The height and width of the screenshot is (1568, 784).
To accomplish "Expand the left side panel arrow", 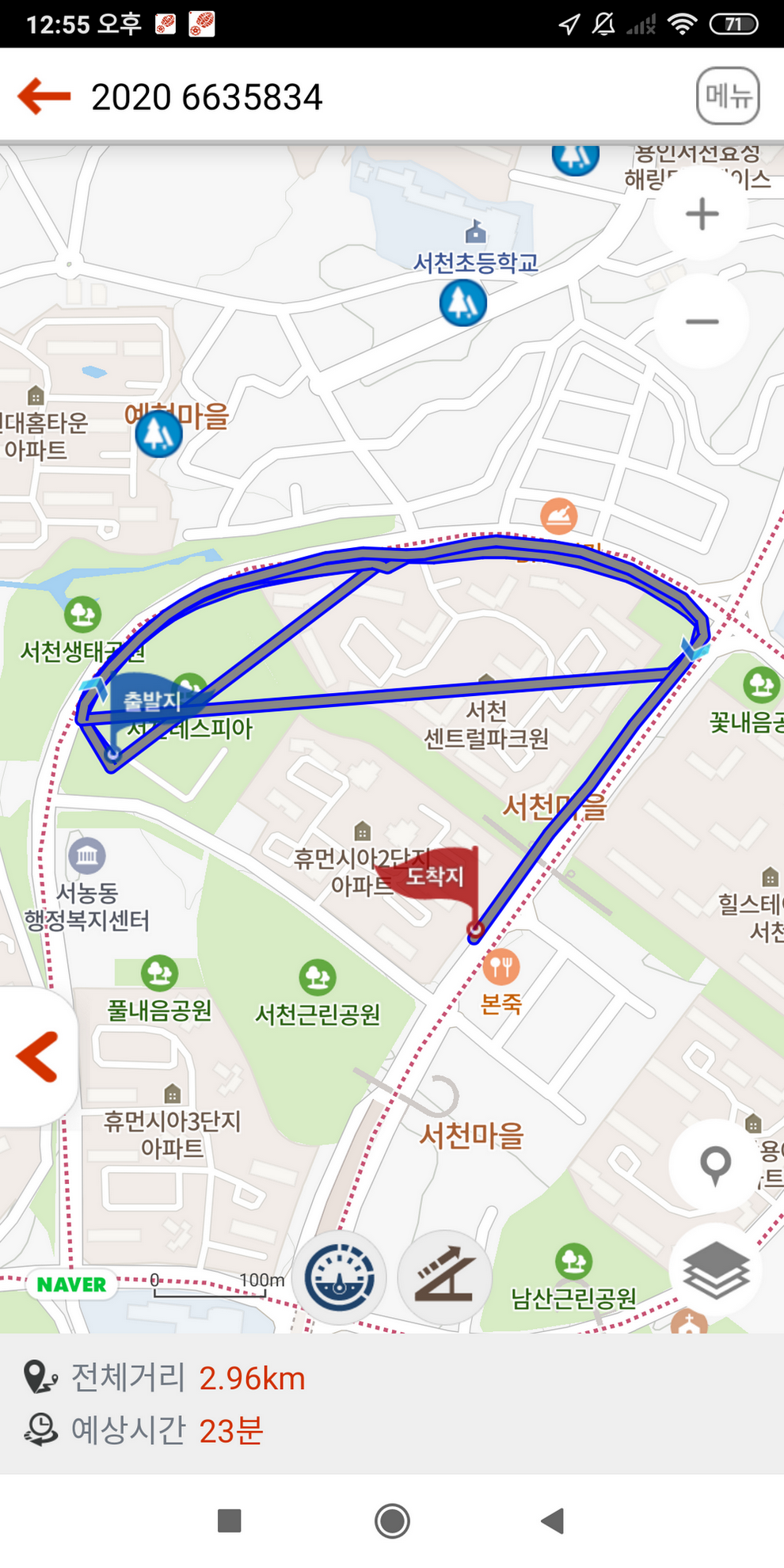I will [x=36, y=1056].
